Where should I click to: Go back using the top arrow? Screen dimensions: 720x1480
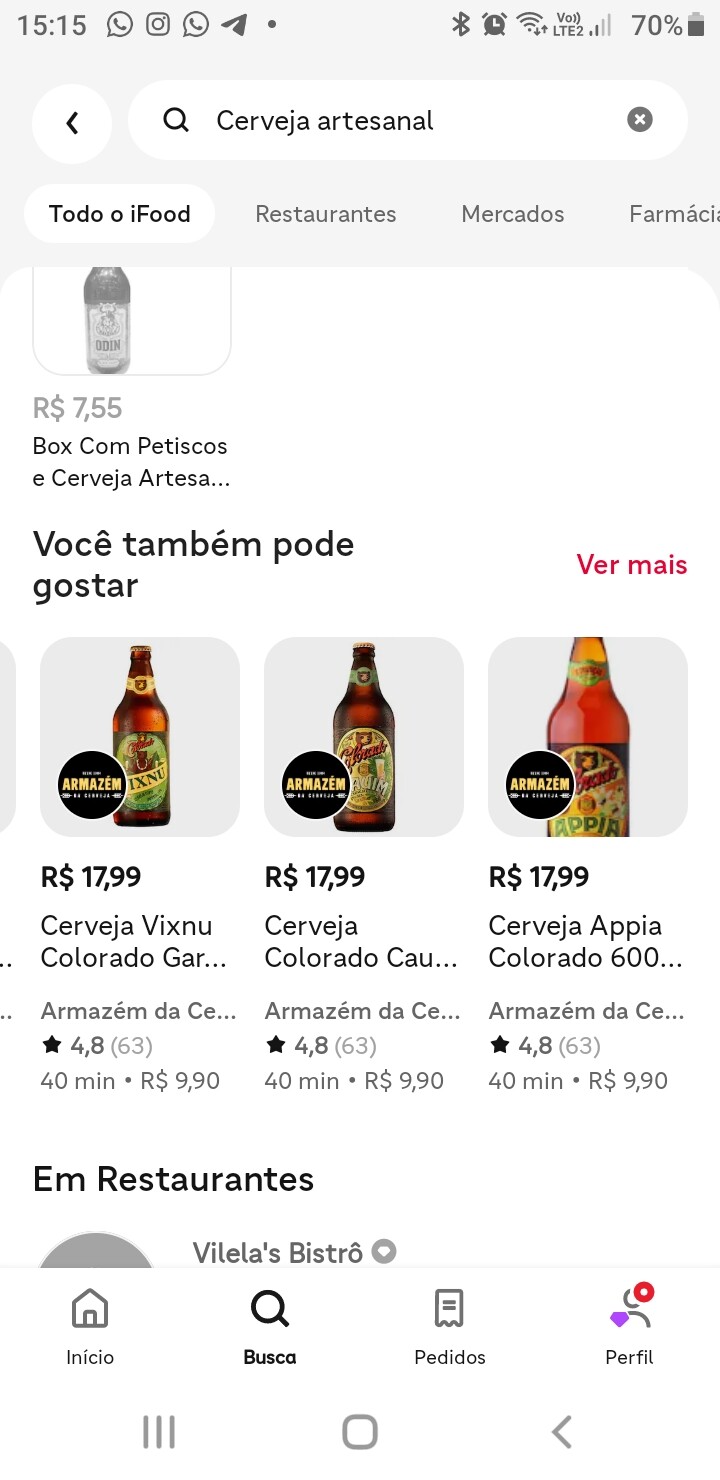72,123
